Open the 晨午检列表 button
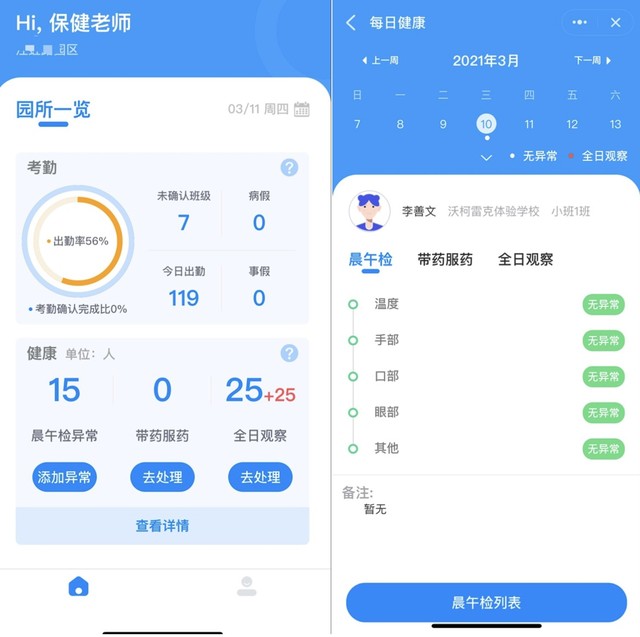The height and width of the screenshot is (637, 640). (x=486, y=603)
